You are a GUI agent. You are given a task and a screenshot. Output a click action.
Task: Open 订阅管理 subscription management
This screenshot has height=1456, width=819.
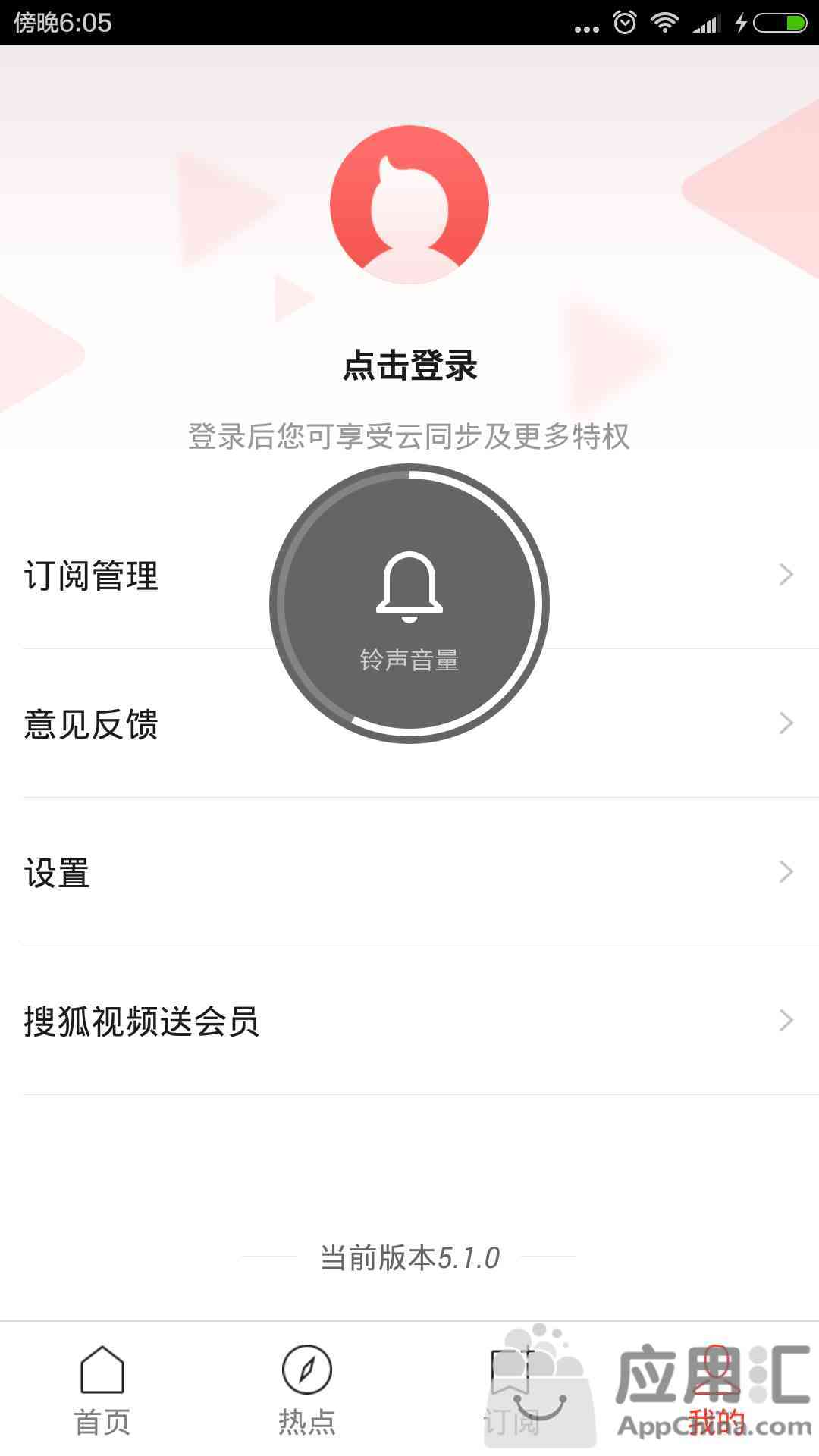409,575
